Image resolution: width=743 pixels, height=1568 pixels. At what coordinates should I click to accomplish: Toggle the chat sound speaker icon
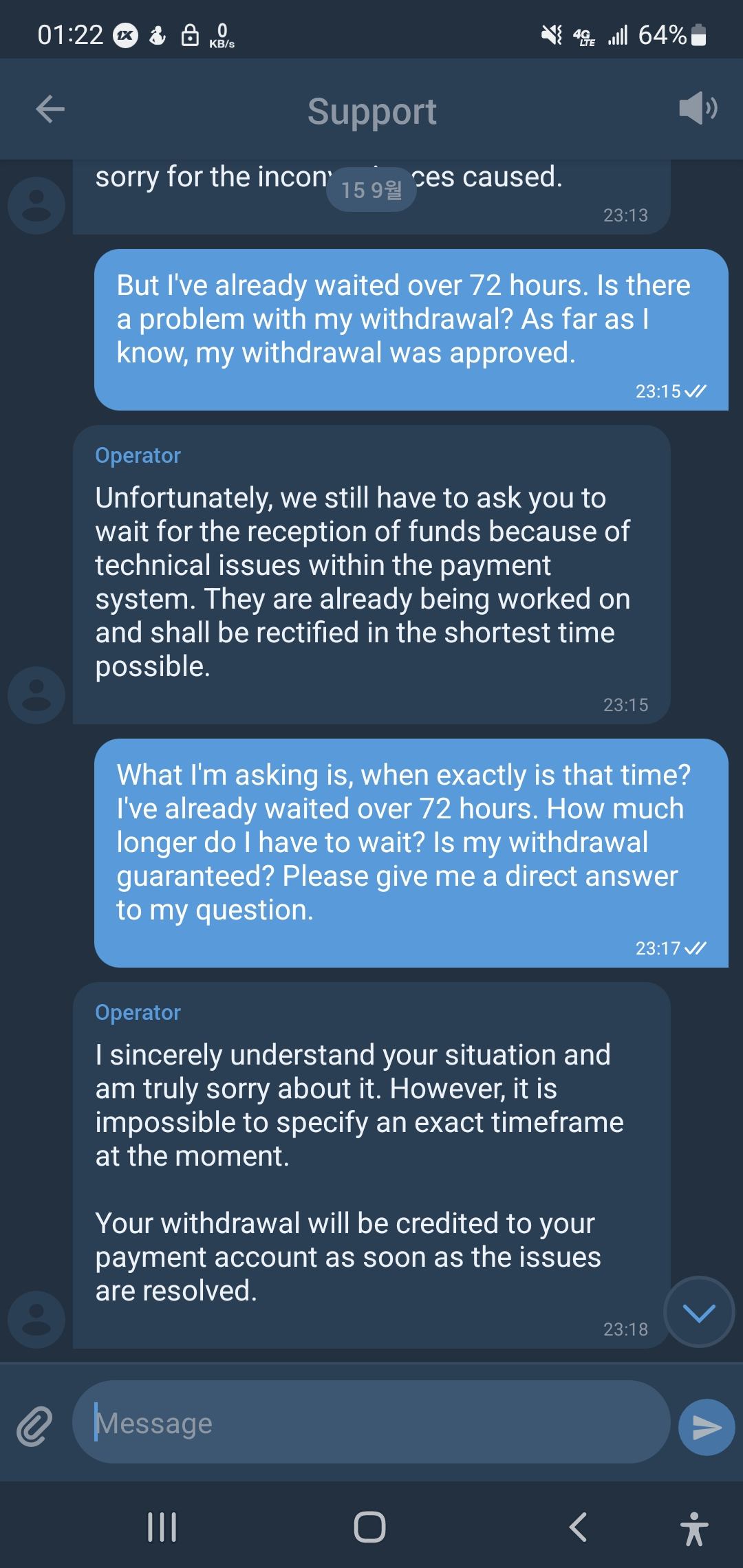[698, 108]
